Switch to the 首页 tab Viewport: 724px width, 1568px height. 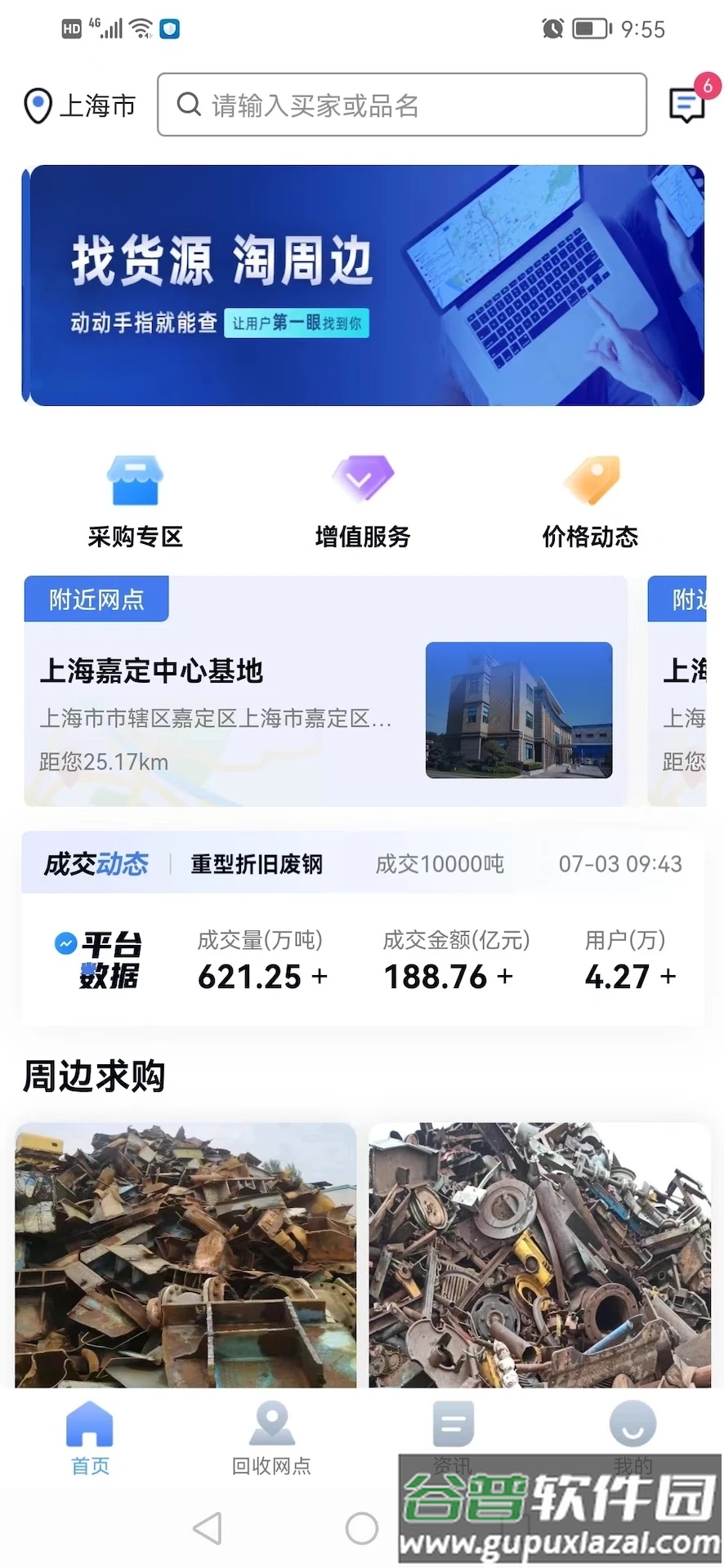pos(90,1439)
